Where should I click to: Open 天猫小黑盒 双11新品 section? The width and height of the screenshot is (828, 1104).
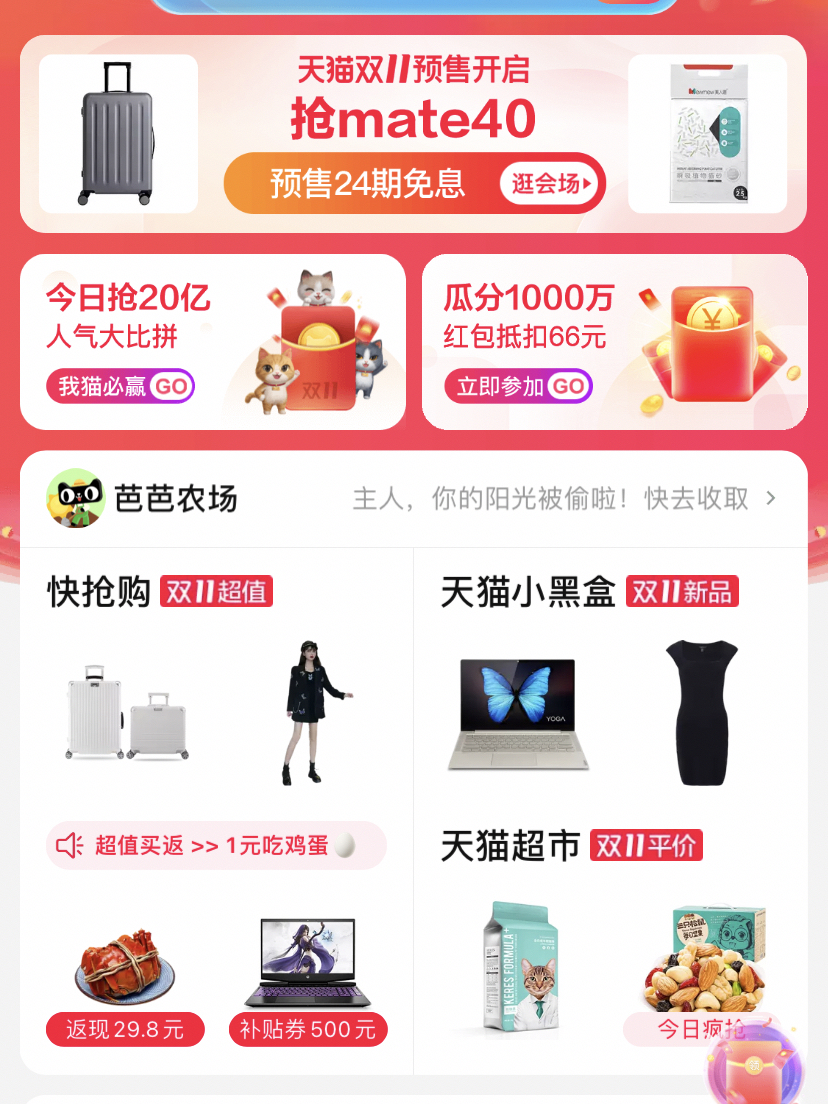click(589, 591)
